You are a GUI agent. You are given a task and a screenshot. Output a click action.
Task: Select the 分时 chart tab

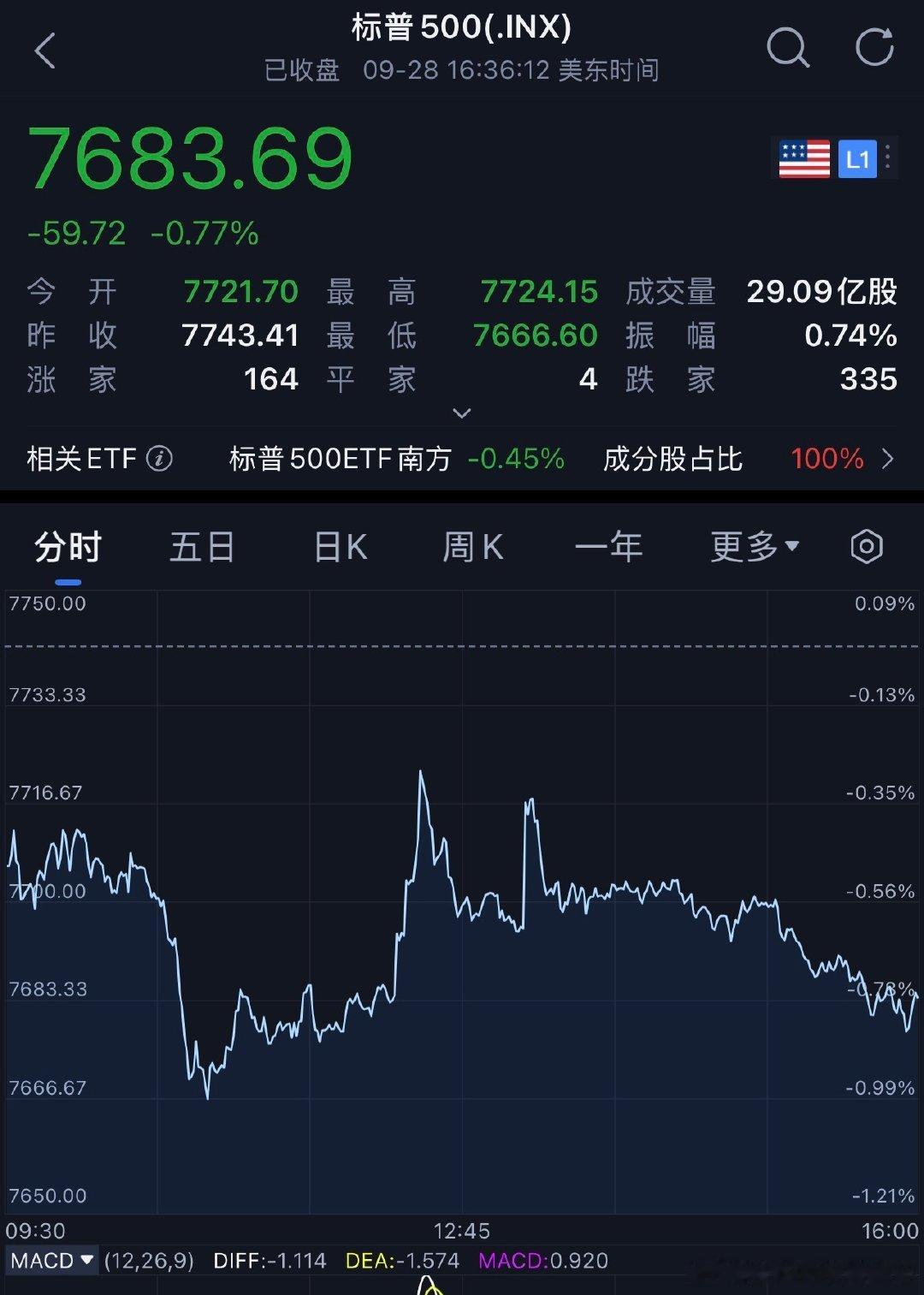click(68, 547)
